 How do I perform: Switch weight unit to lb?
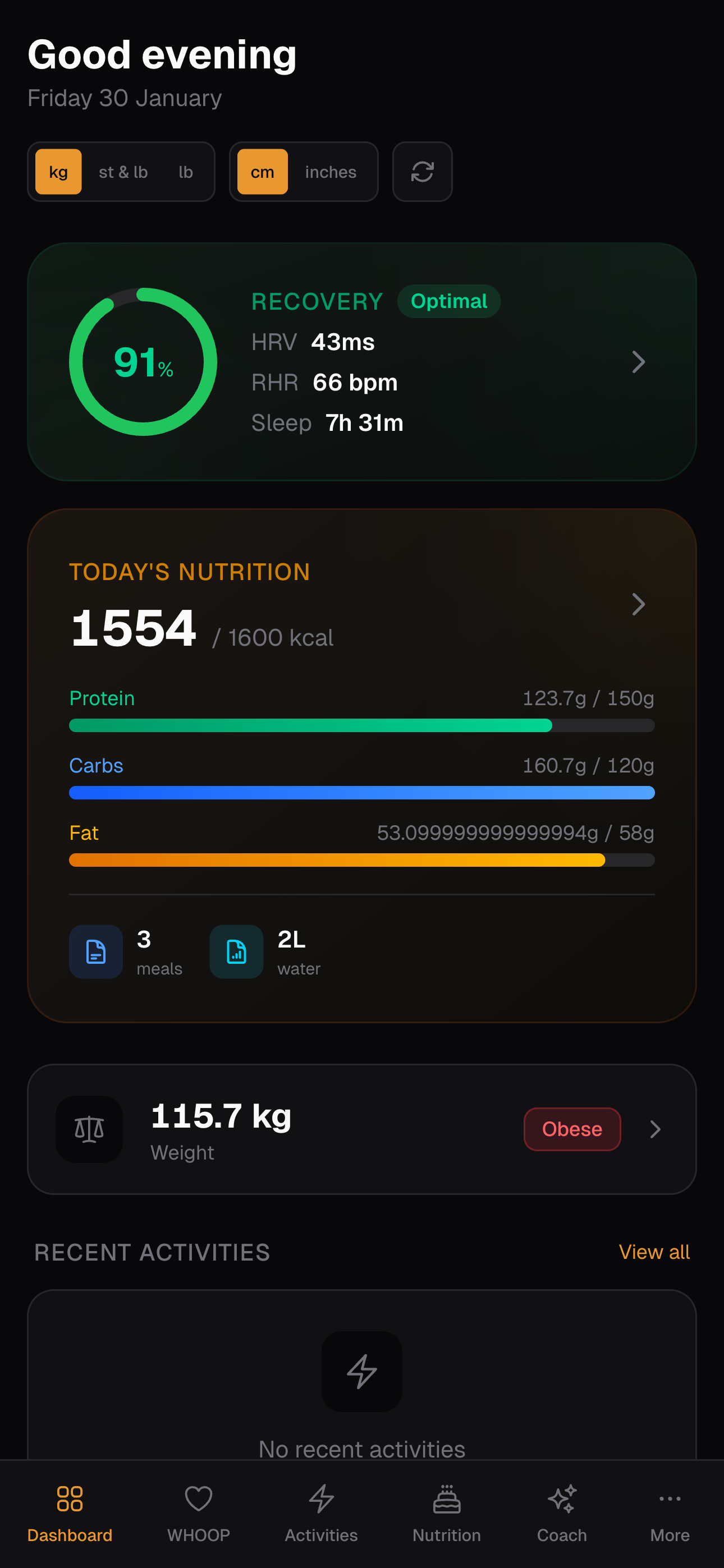tap(186, 172)
